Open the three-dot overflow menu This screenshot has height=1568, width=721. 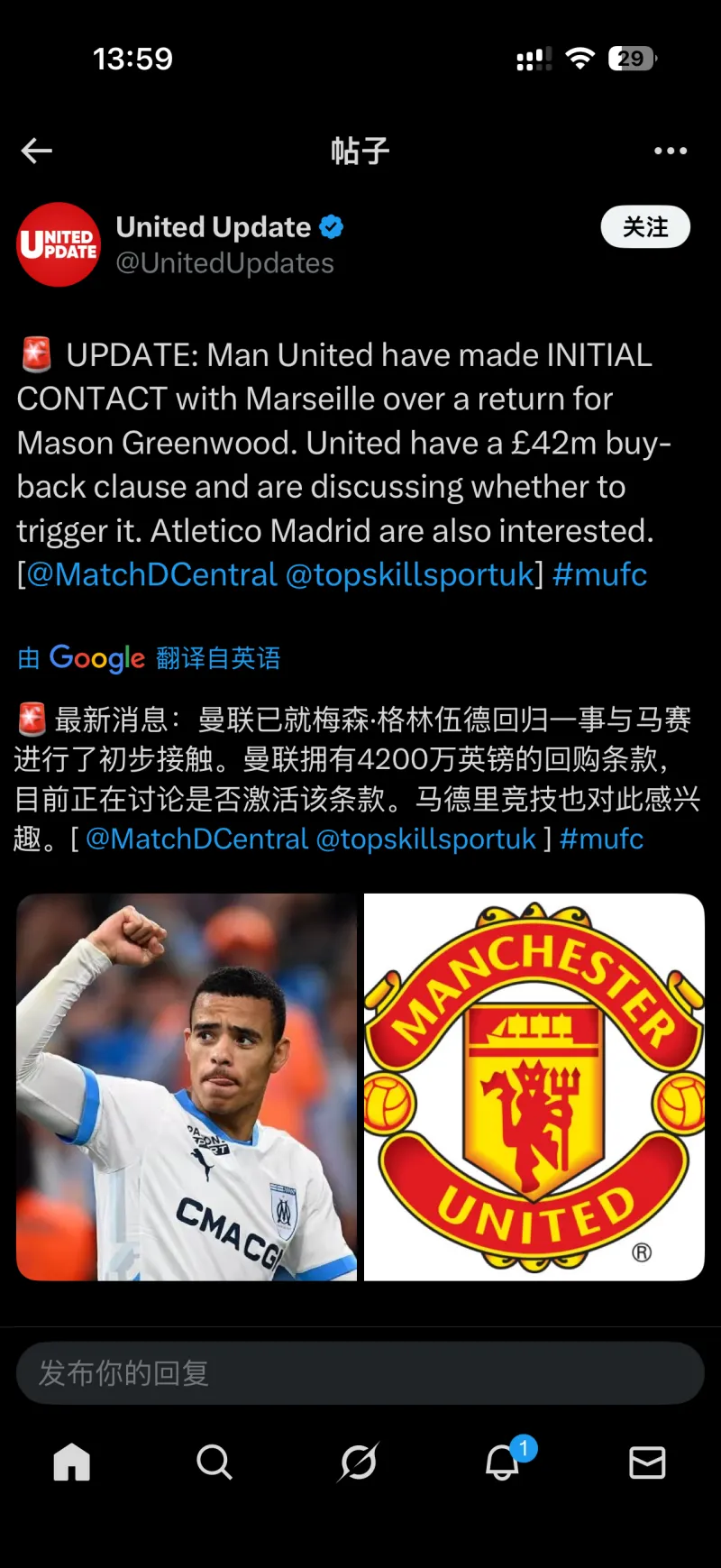click(x=671, y=151)
